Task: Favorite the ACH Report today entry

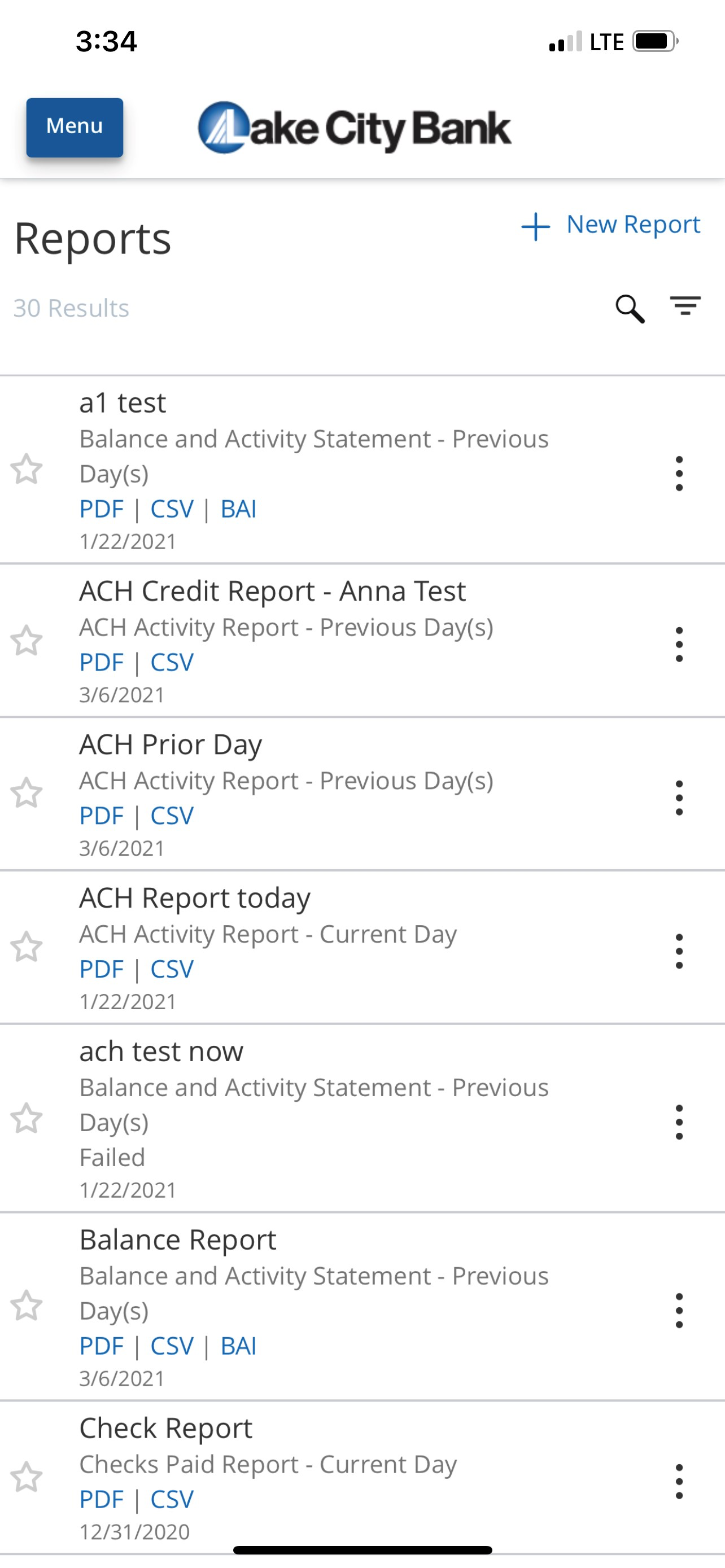Action: coord(26,946)
